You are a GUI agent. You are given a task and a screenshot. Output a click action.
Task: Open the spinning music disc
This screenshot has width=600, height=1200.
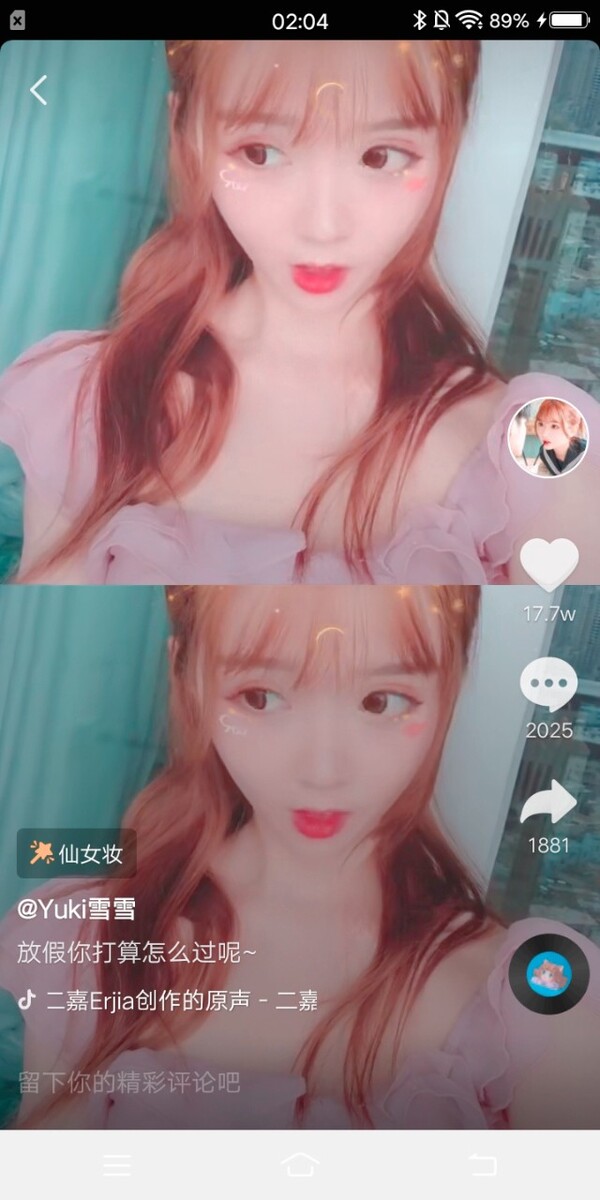(549, 973)
